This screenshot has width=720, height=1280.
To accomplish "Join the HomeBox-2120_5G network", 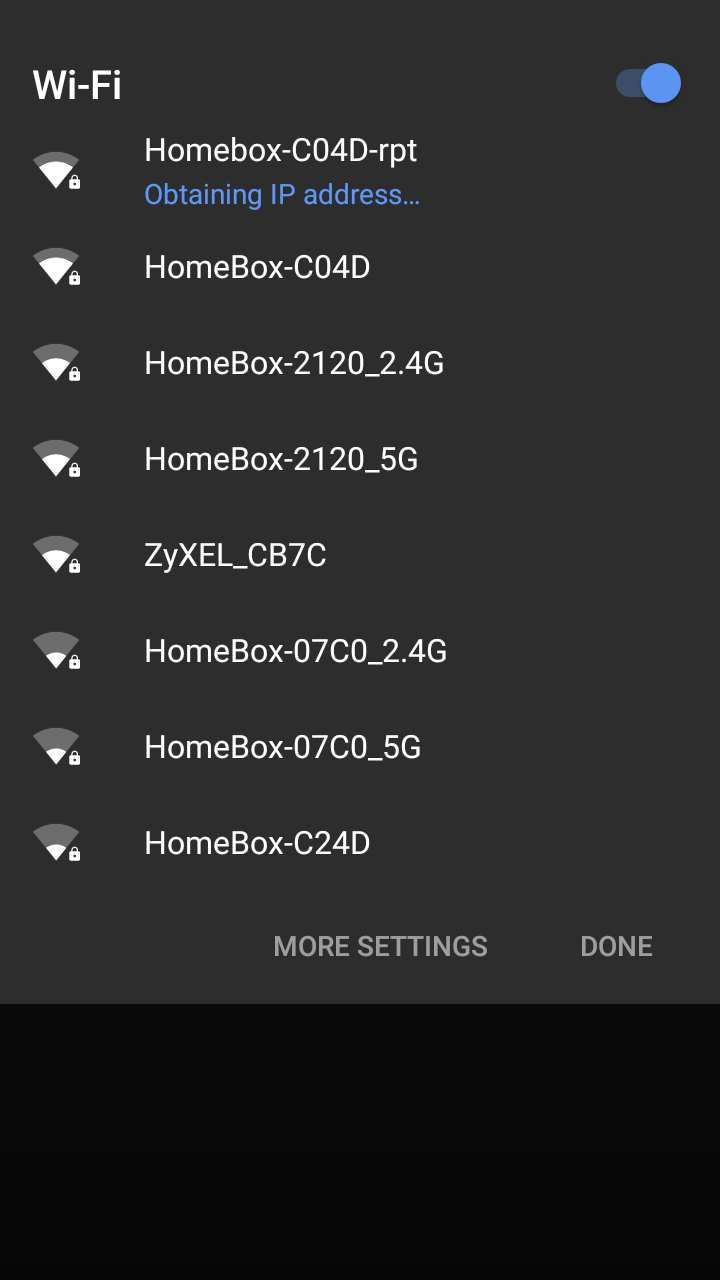I will click(281, 460).
